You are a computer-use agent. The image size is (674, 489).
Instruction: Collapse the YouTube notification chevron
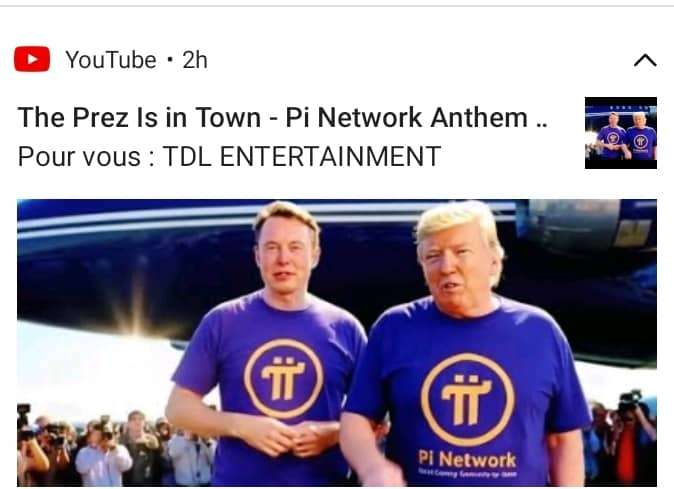[645, 60]
